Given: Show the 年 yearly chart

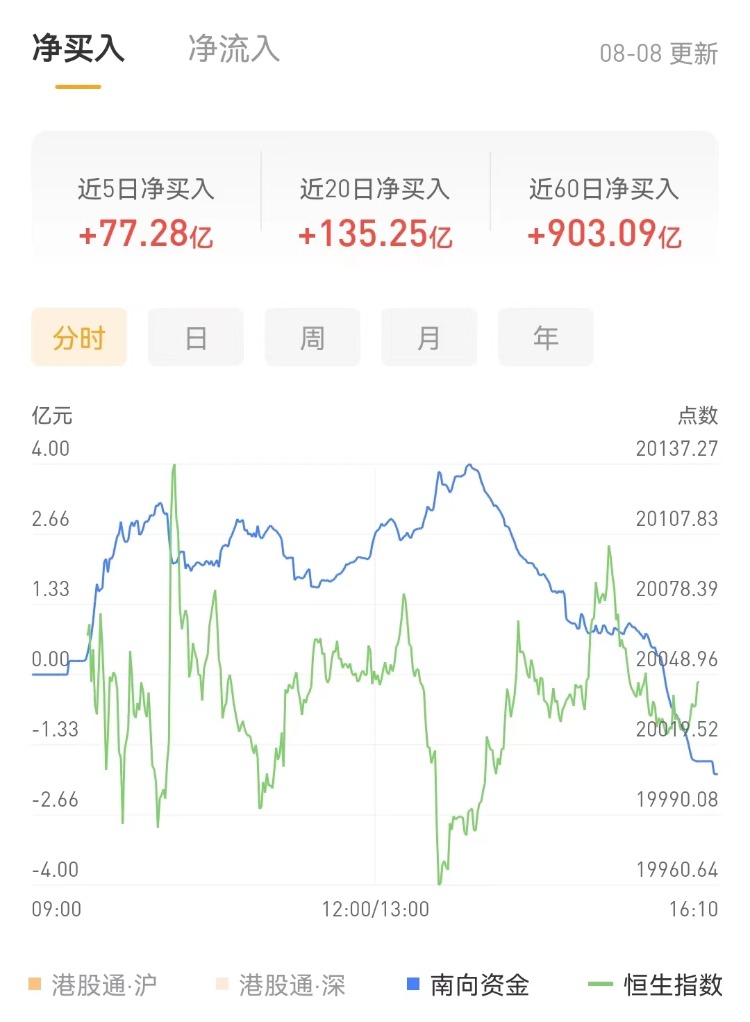Looking at the screenshot, I should click(546, 338).
